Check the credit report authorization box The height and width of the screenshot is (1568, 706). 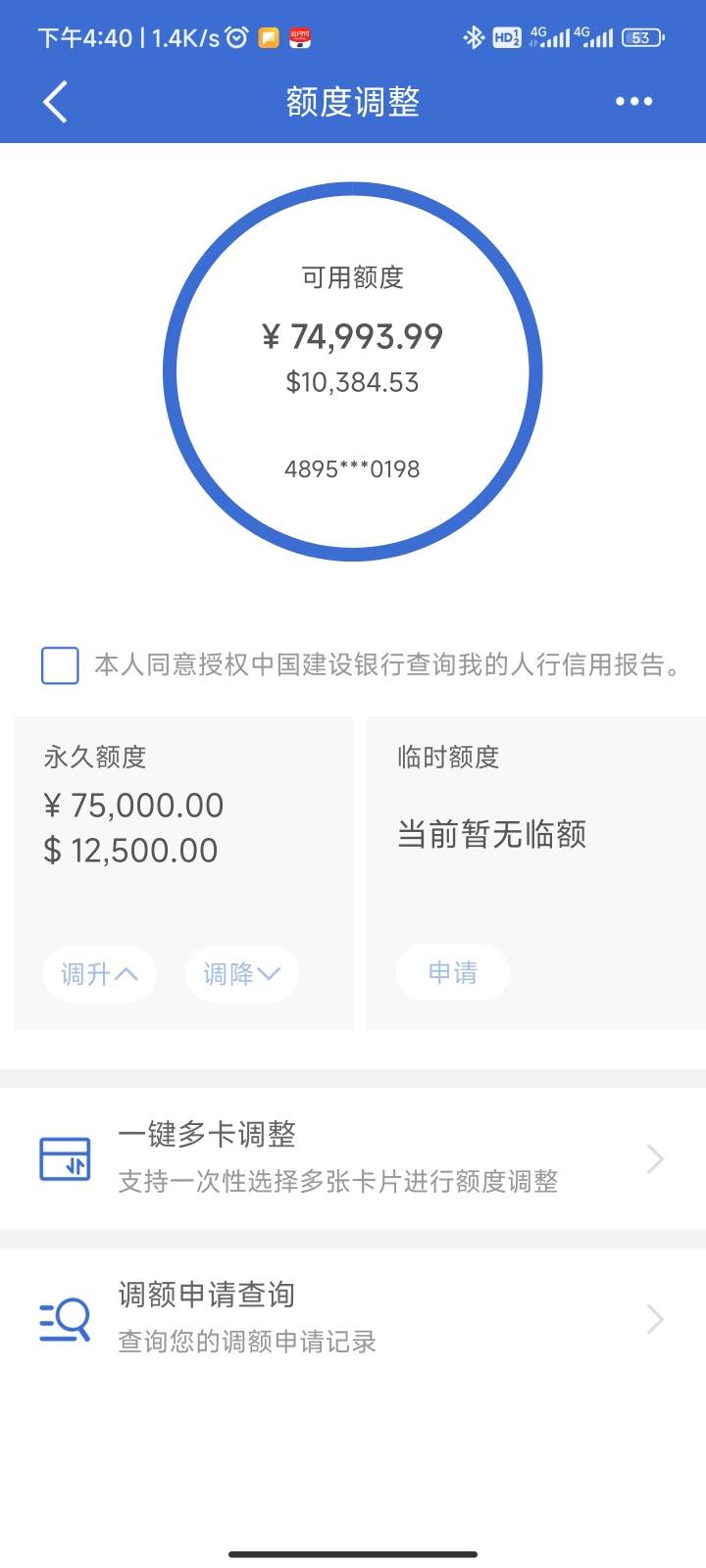pos(60,665)
